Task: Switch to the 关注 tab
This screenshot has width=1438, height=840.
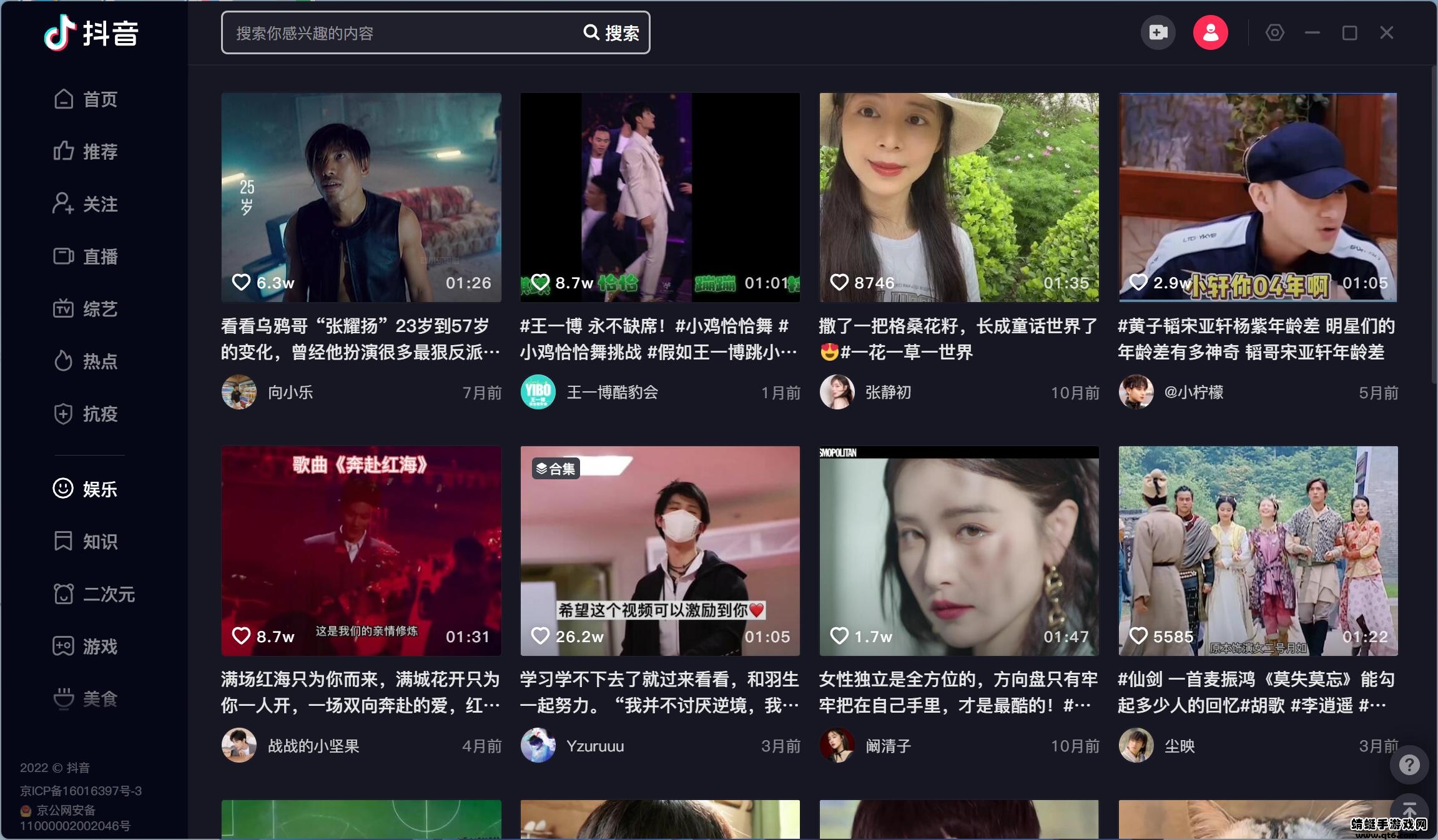Action: point(86,204)
